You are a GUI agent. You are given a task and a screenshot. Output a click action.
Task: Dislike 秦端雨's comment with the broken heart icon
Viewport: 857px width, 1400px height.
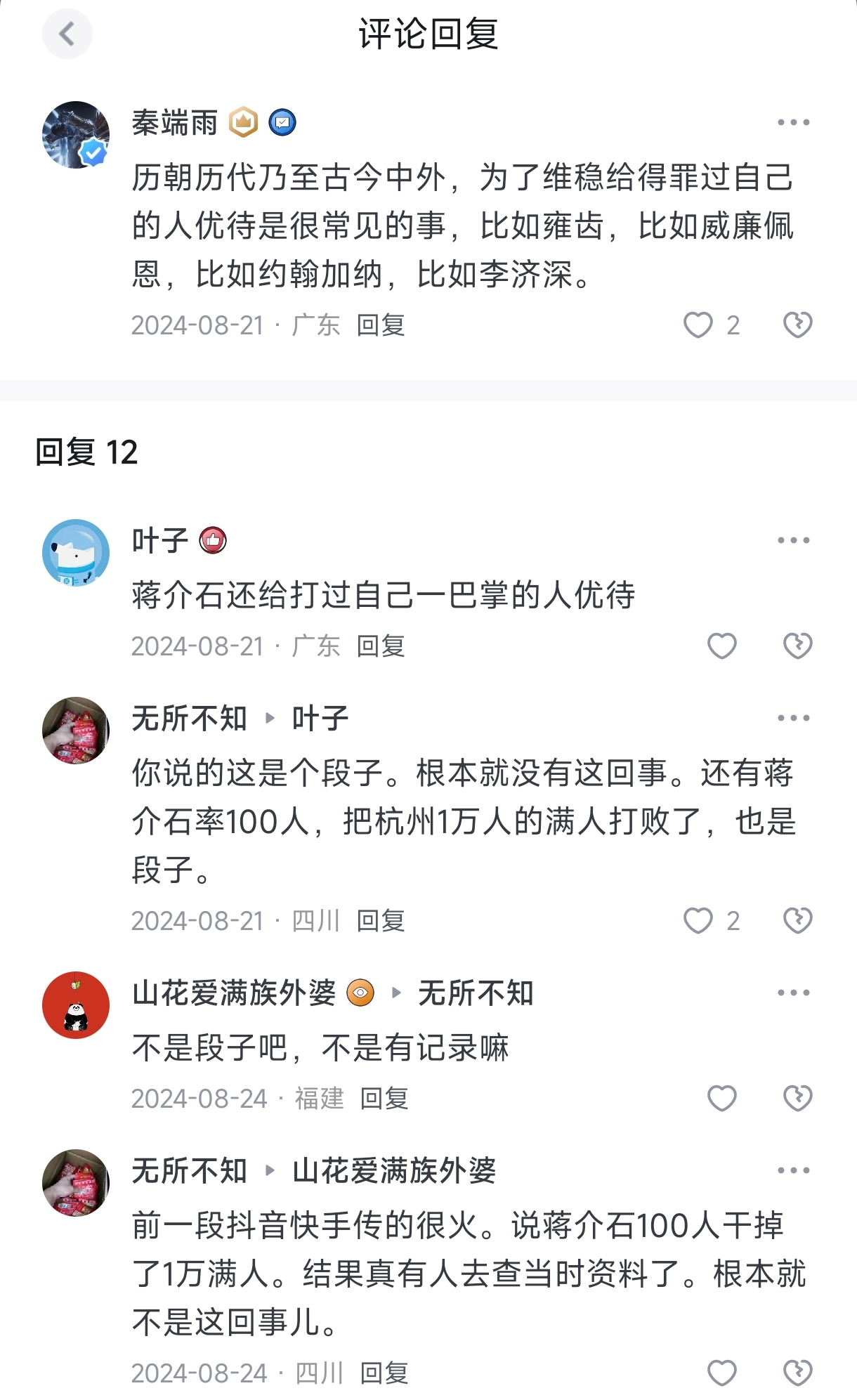[797, 325]
